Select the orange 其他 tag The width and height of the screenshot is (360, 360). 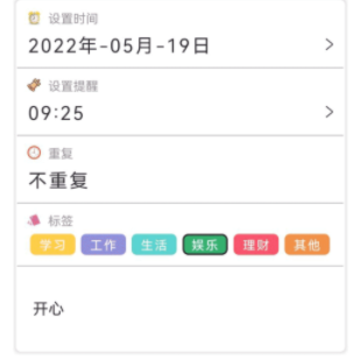[307, 245]
